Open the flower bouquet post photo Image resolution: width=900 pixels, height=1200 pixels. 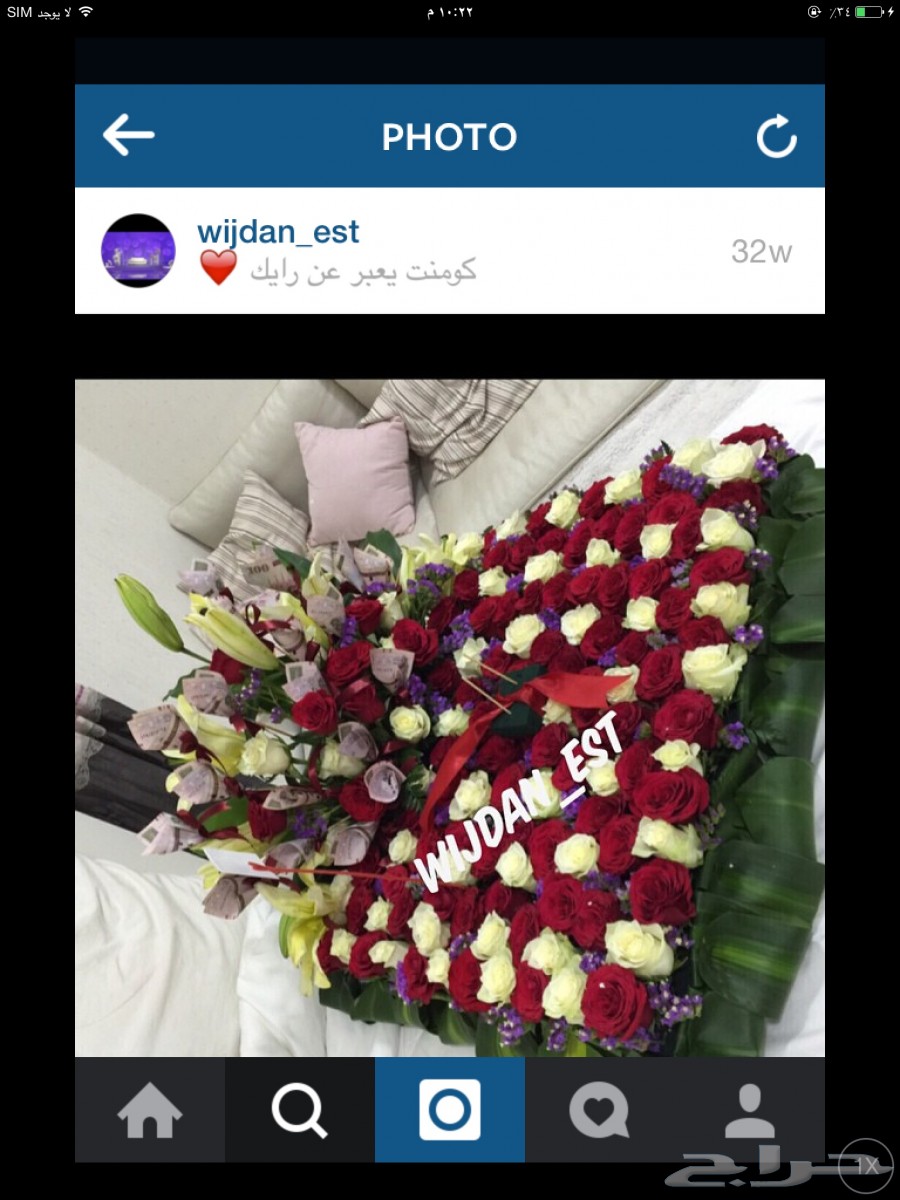(x=450, y=717)
